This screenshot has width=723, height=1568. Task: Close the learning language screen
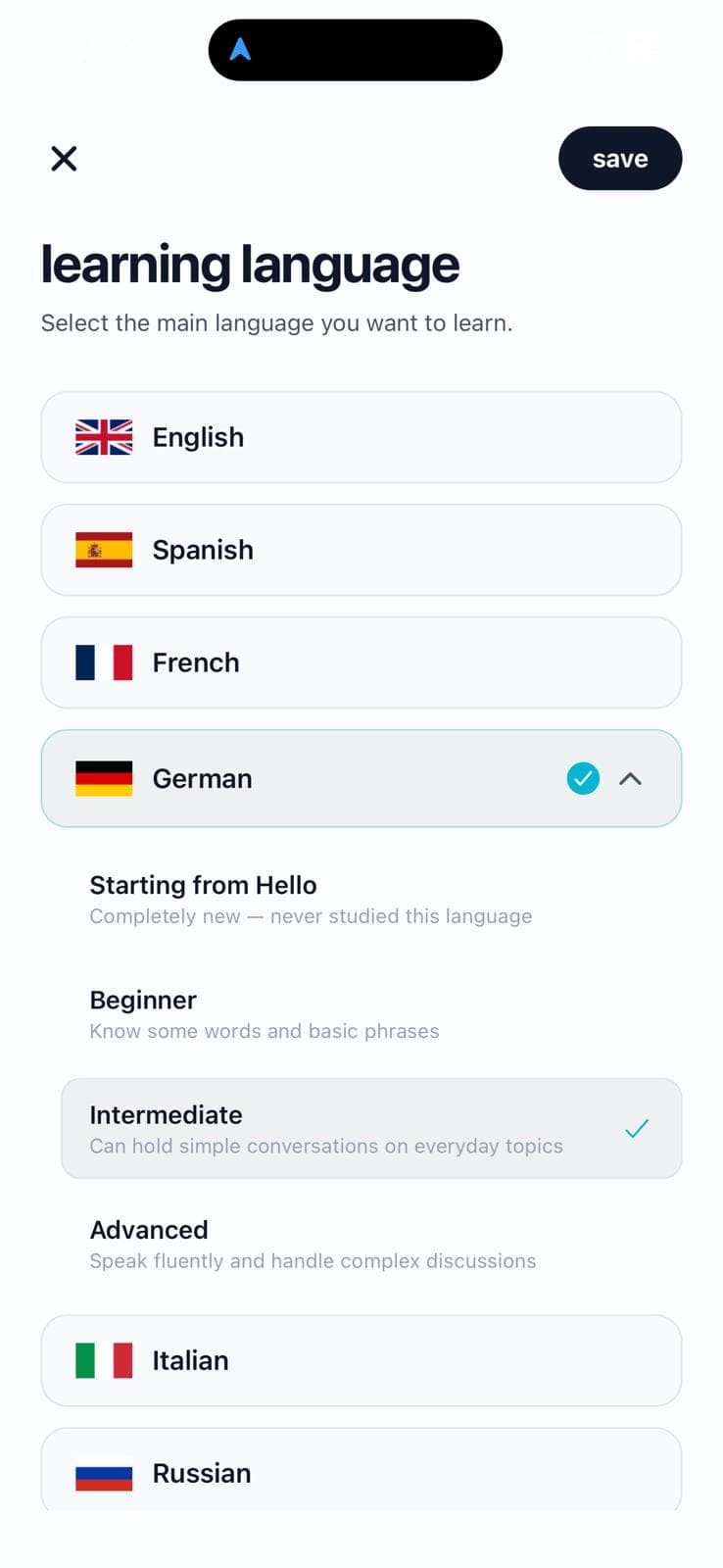[x=64, y=158]
